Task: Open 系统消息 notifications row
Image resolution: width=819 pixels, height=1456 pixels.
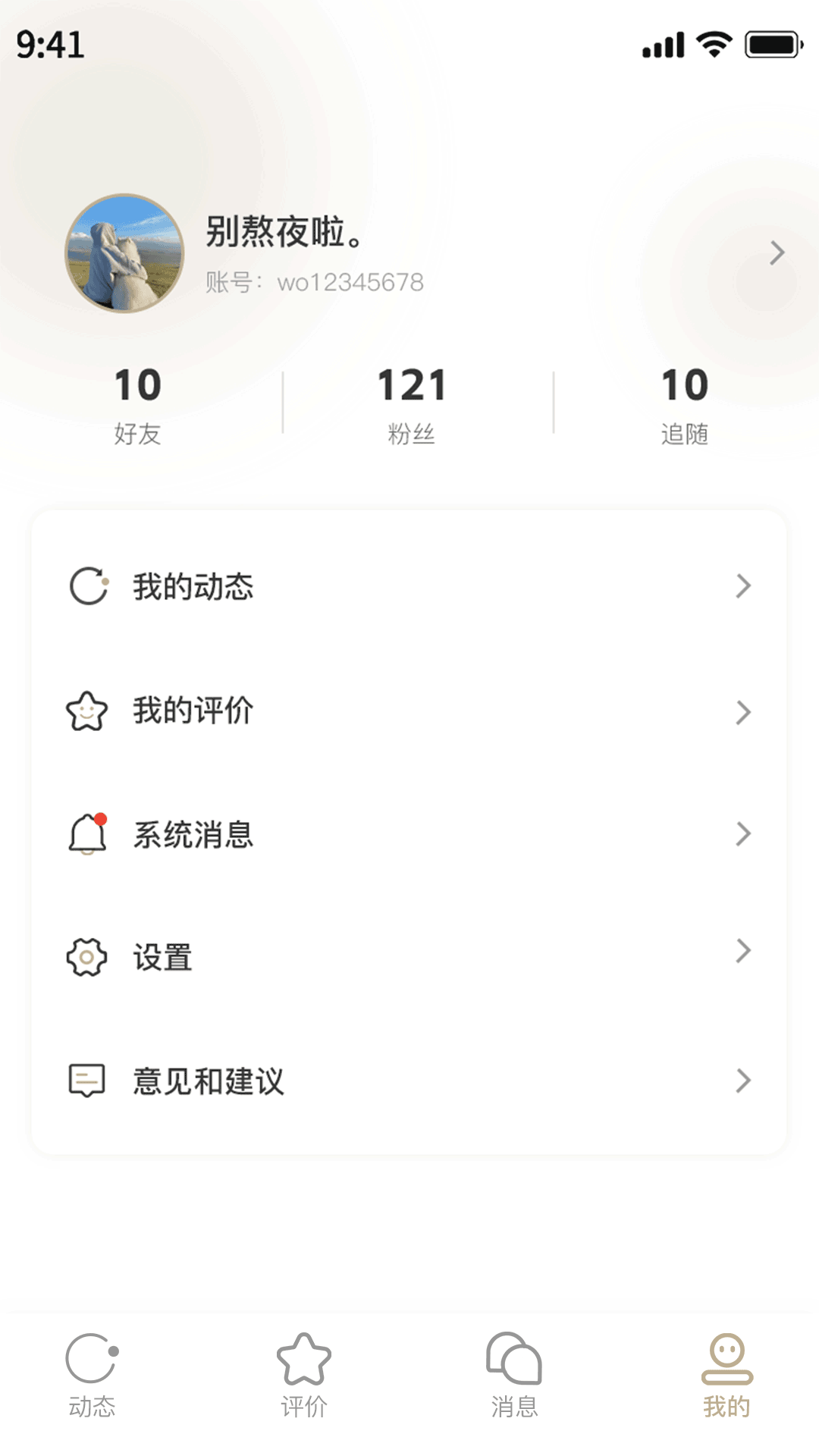Action: pos(408,834)
